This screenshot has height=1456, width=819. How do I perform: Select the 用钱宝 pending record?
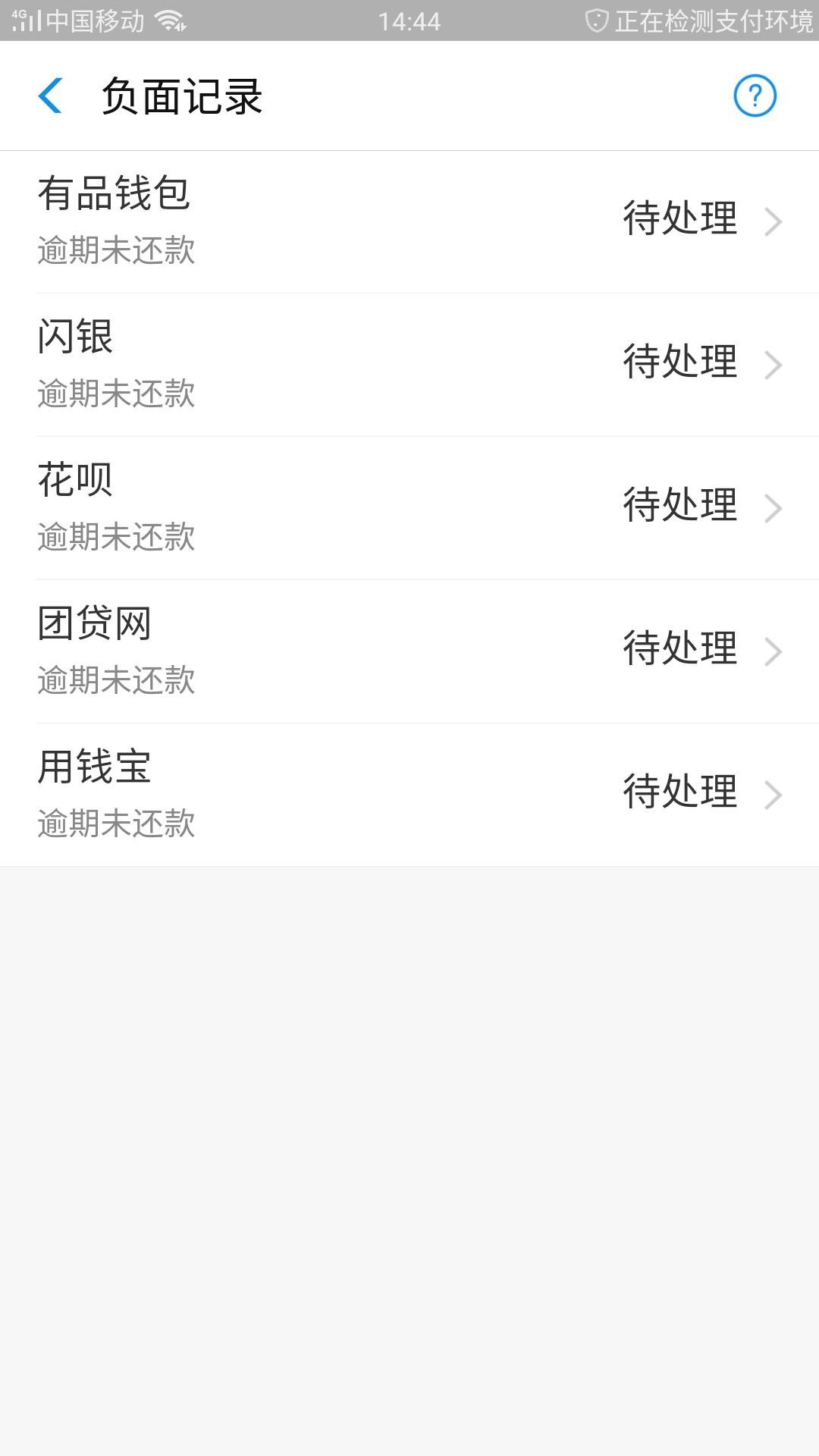pyautogui.click(x=409, y=795)
